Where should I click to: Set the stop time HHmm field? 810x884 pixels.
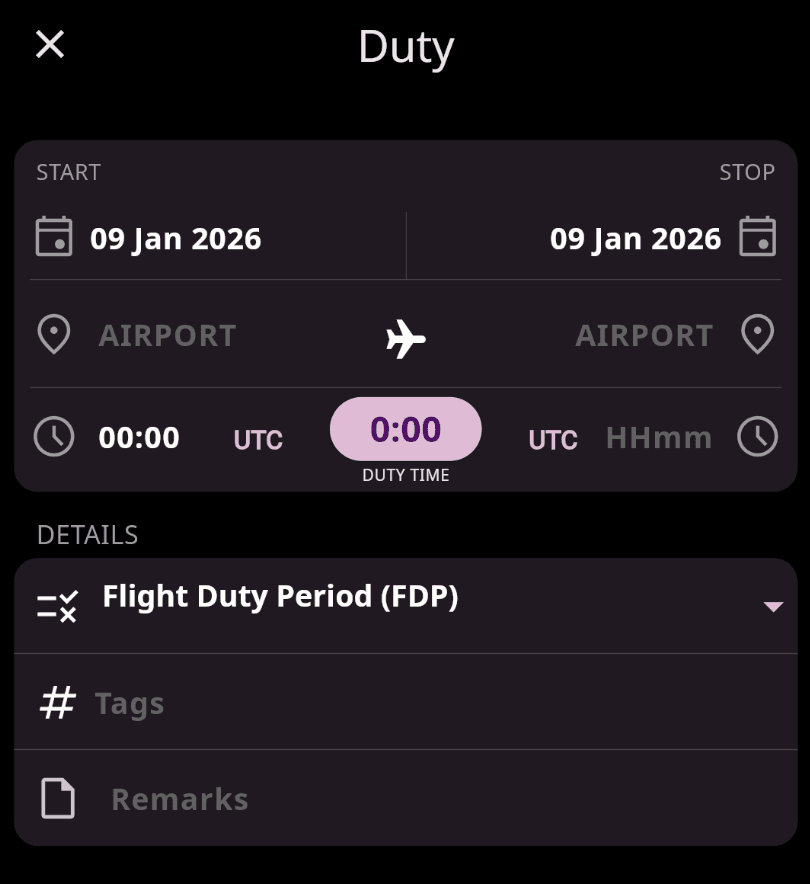[659, 437]
